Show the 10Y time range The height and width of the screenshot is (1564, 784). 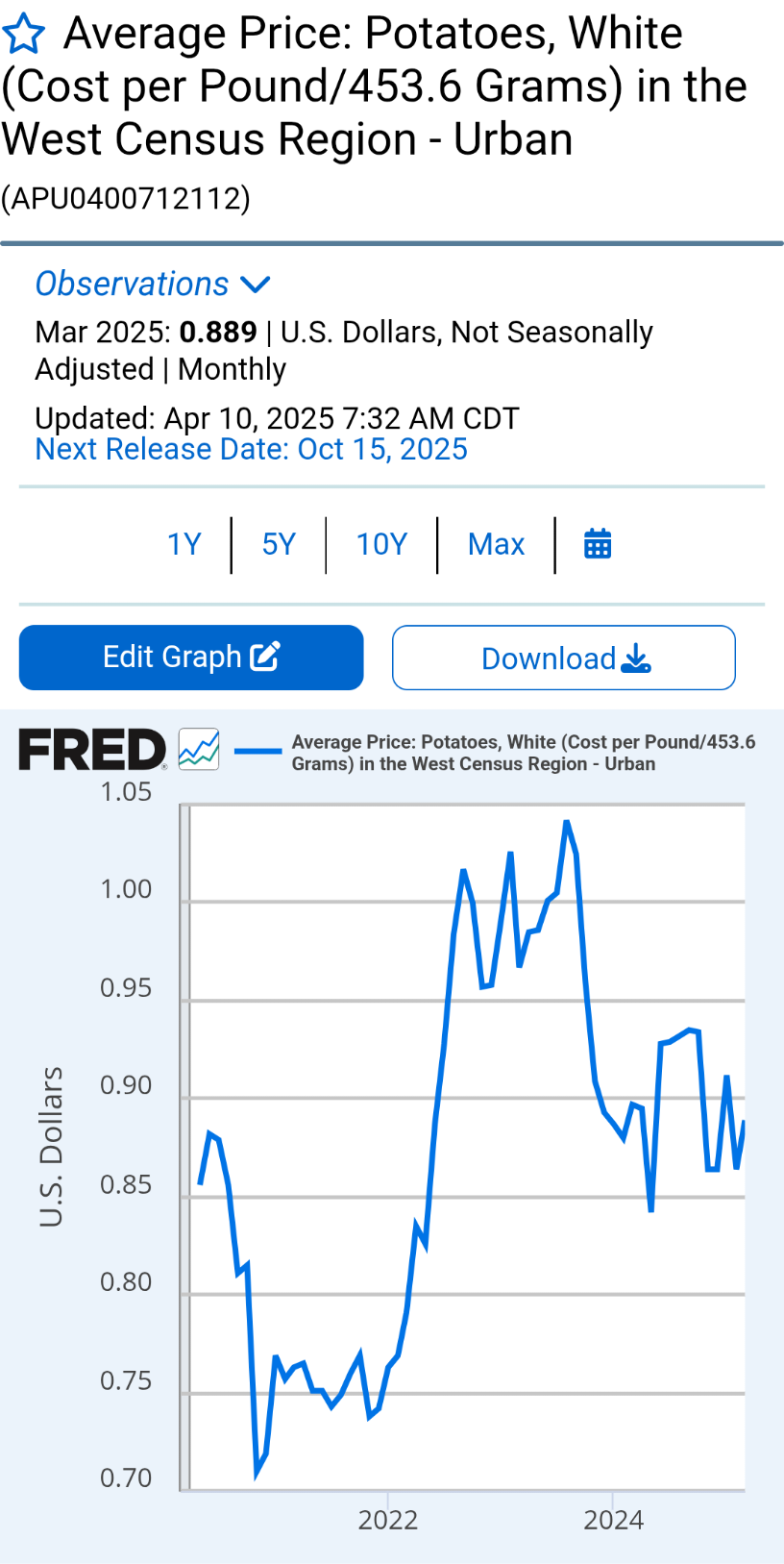pos(381,544)
